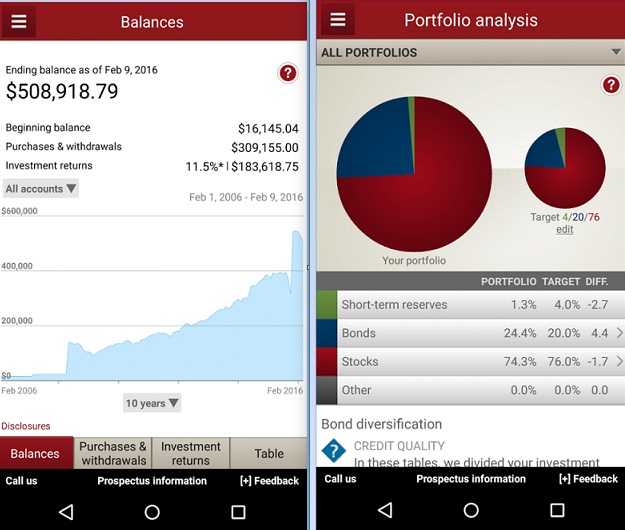Open the Stocks row details
This screenshot has width=625, height=530.
point(470,361)
